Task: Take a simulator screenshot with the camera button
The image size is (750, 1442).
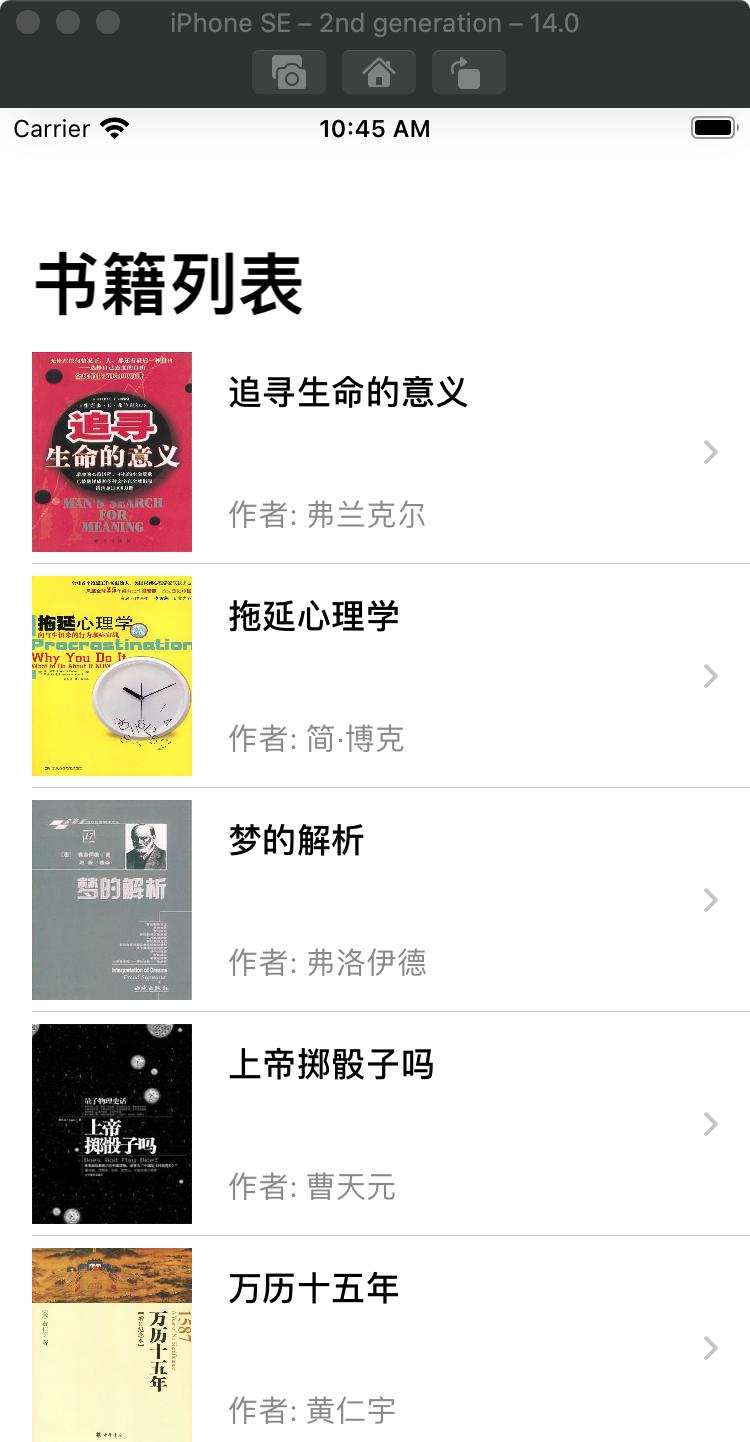Action: [289, 72]
